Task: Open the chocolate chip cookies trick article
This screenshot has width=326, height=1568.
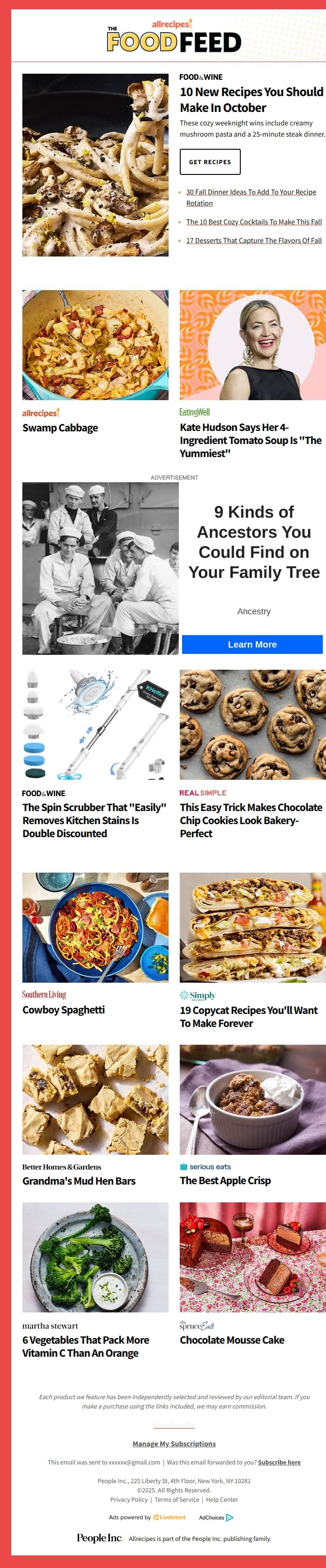Action: (251, 820)
